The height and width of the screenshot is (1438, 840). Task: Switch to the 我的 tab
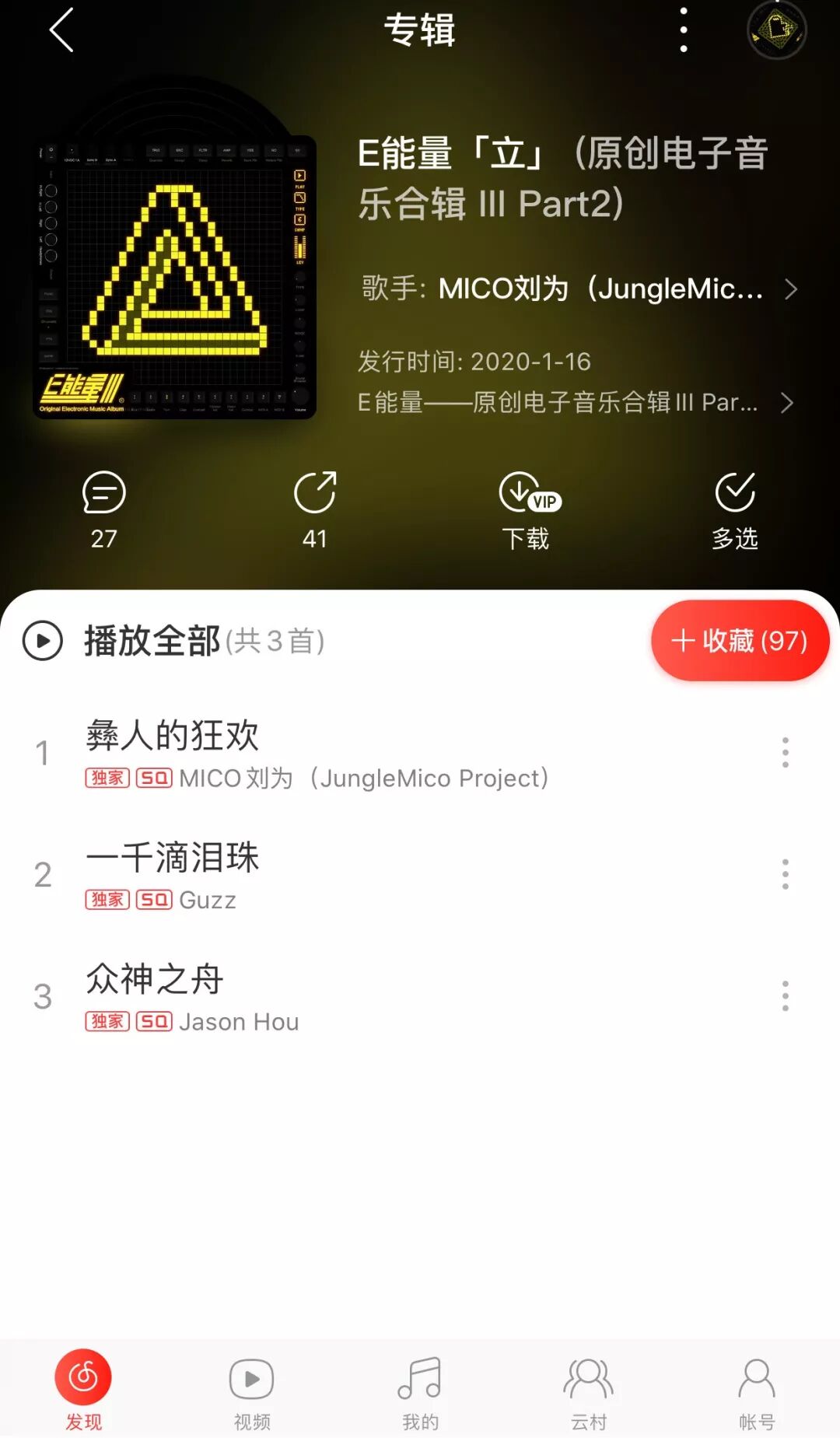coord(420,1392)
